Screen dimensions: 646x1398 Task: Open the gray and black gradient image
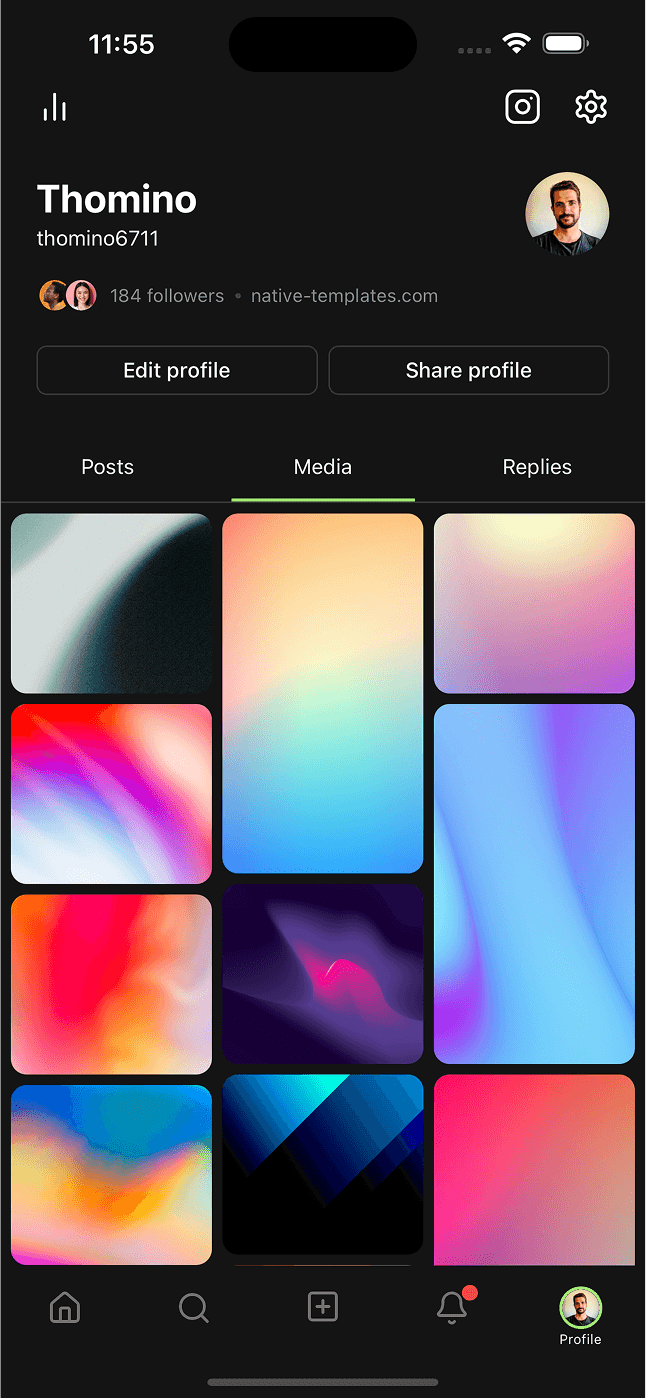(x=111, y=603)
